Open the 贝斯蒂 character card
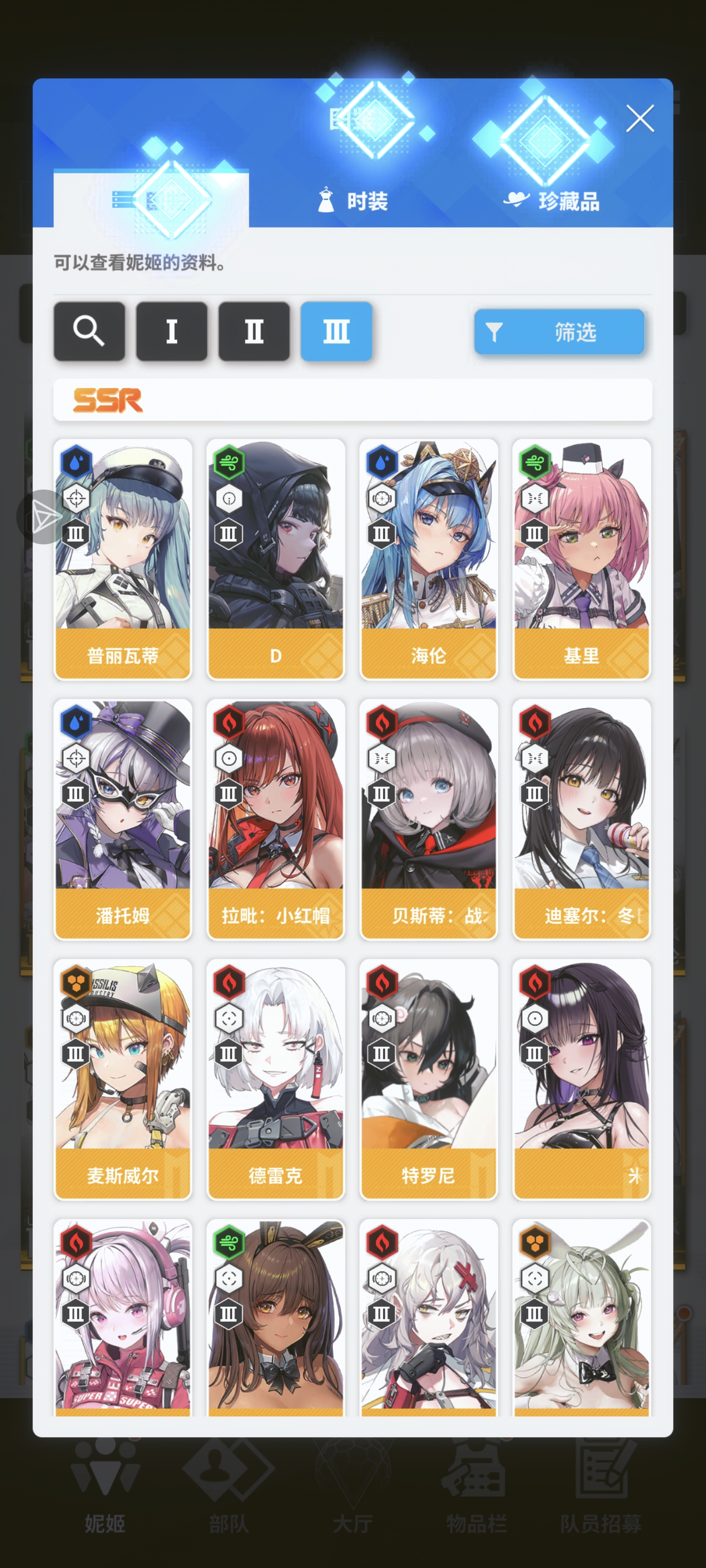This screenshot has width=706, height=1568. pyautogui.click(x=428, y=819)
